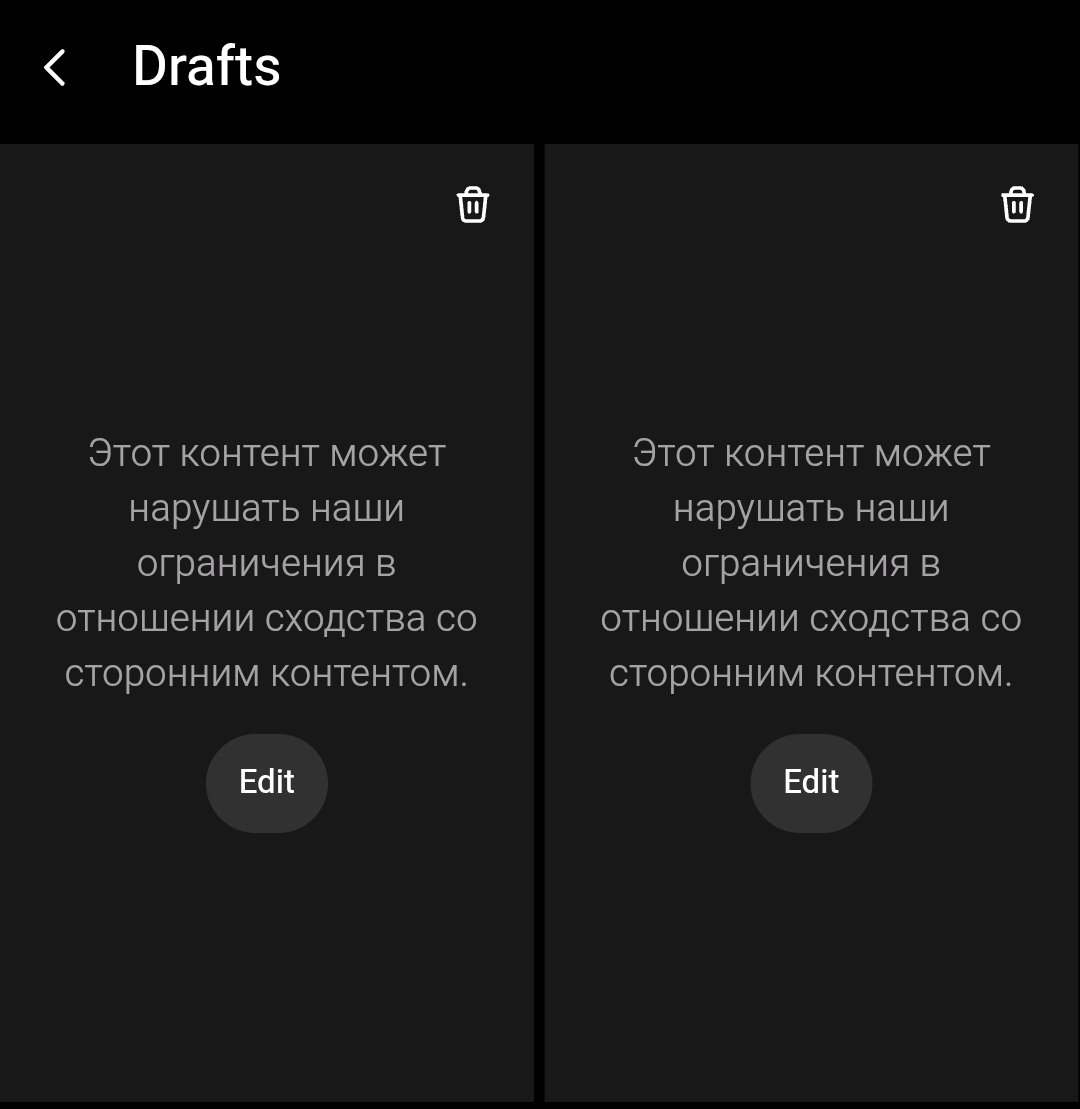This screenshot has width=1080, height=1109.
Task: Go back from the Drafts screen
Action: click(x=55, y=68)
